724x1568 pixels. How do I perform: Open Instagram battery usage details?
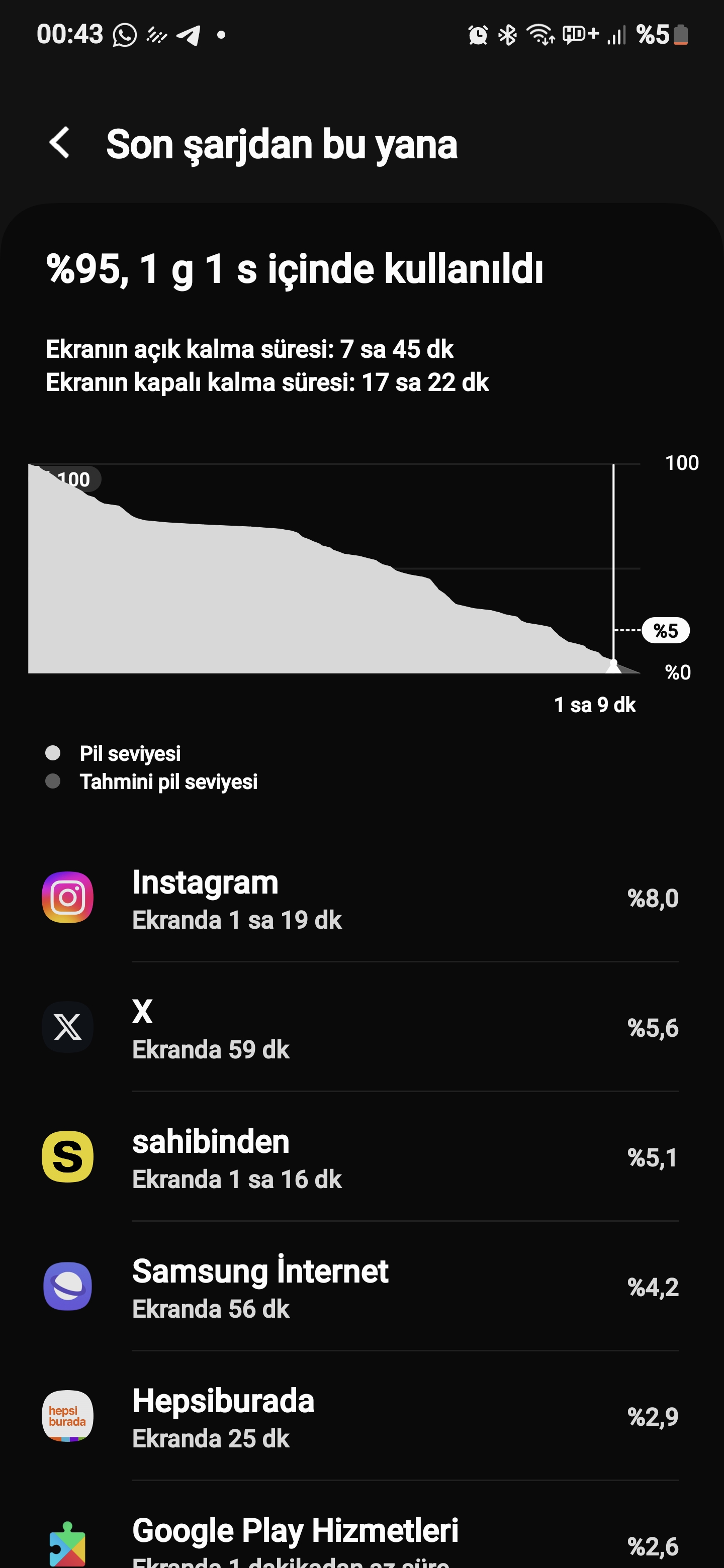point(361,897)
